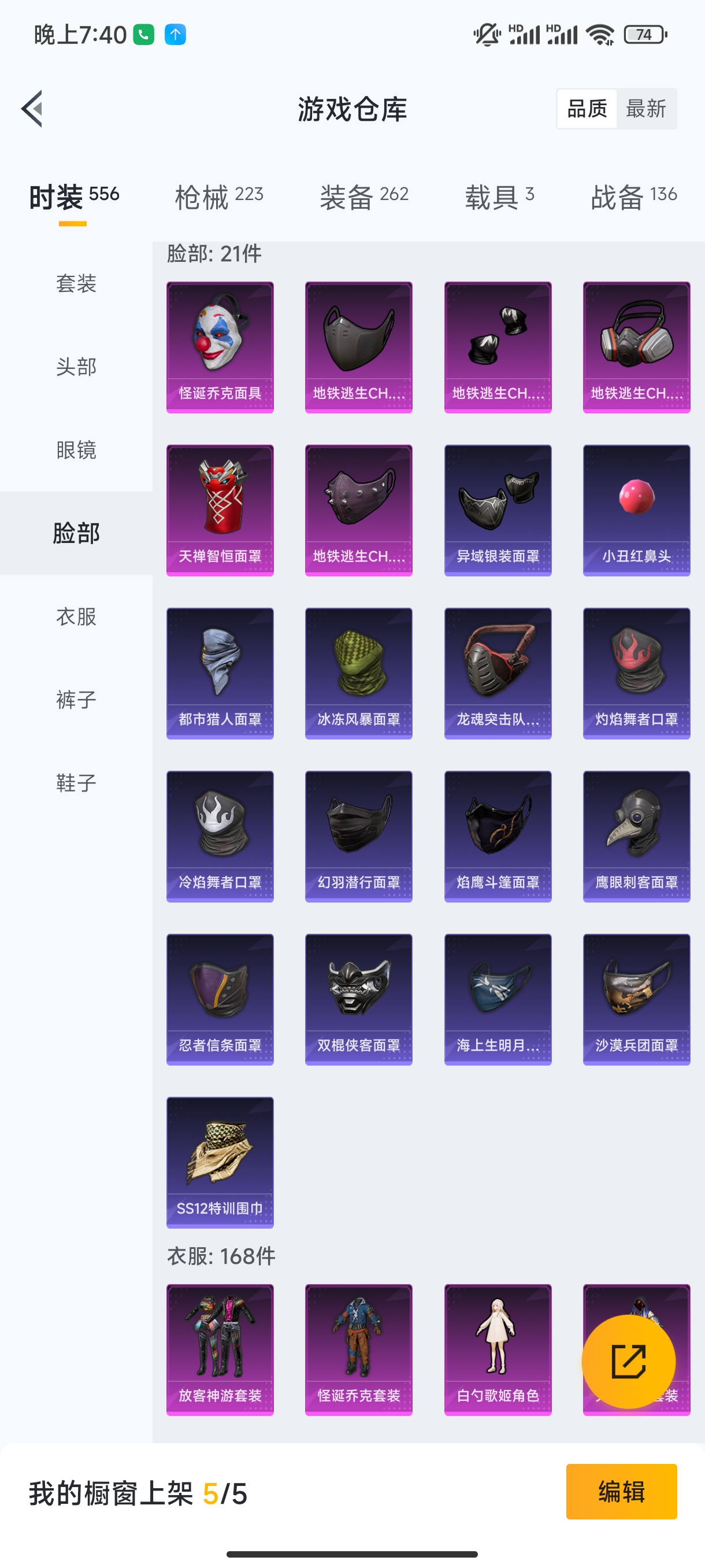Screen dimensions: 705x1568
Task: Open the 天禅智恒面罩 item
Action: [220, 510]
